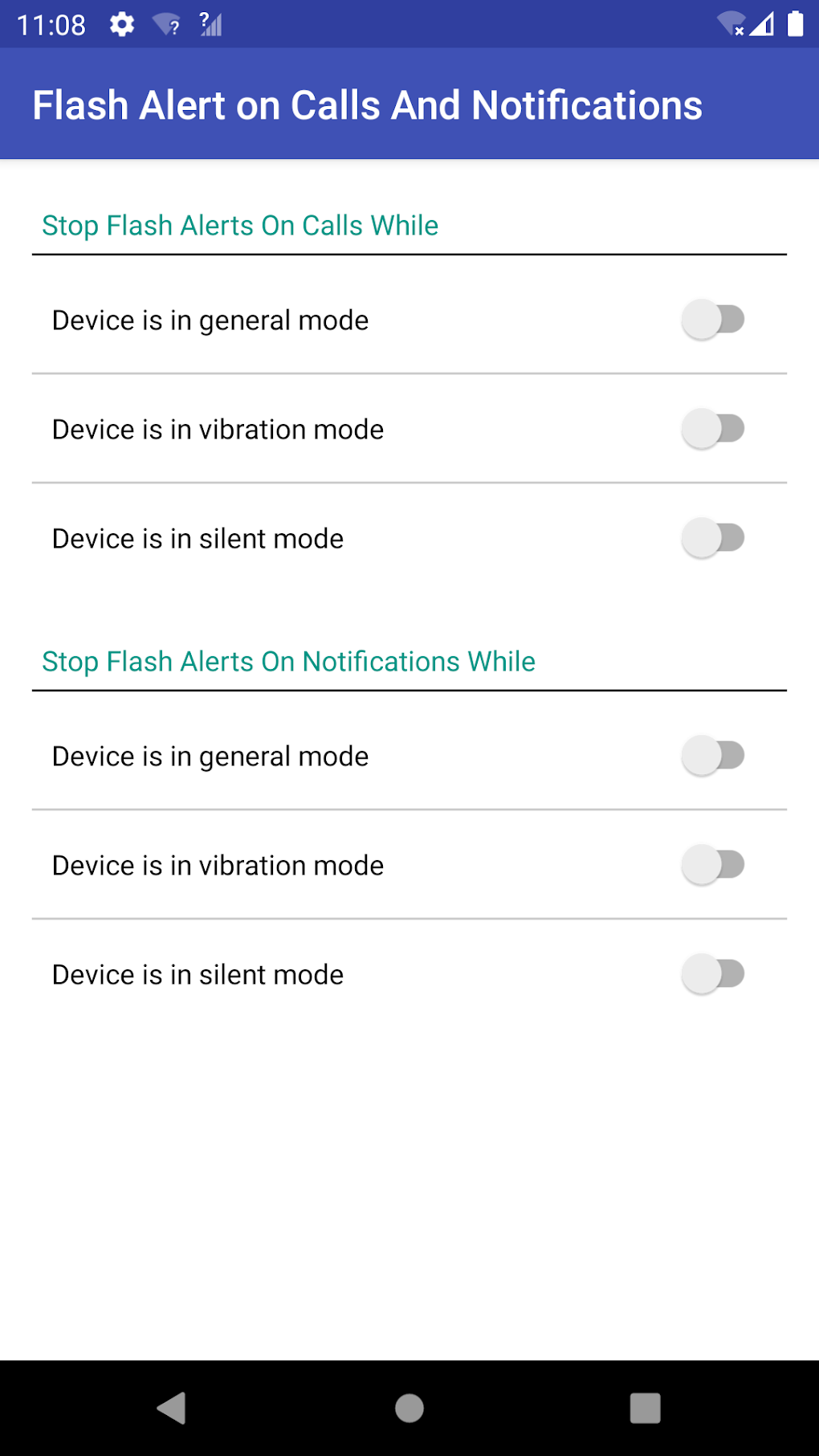Toggle notifications flash alert for silent mode

(713, 974)
